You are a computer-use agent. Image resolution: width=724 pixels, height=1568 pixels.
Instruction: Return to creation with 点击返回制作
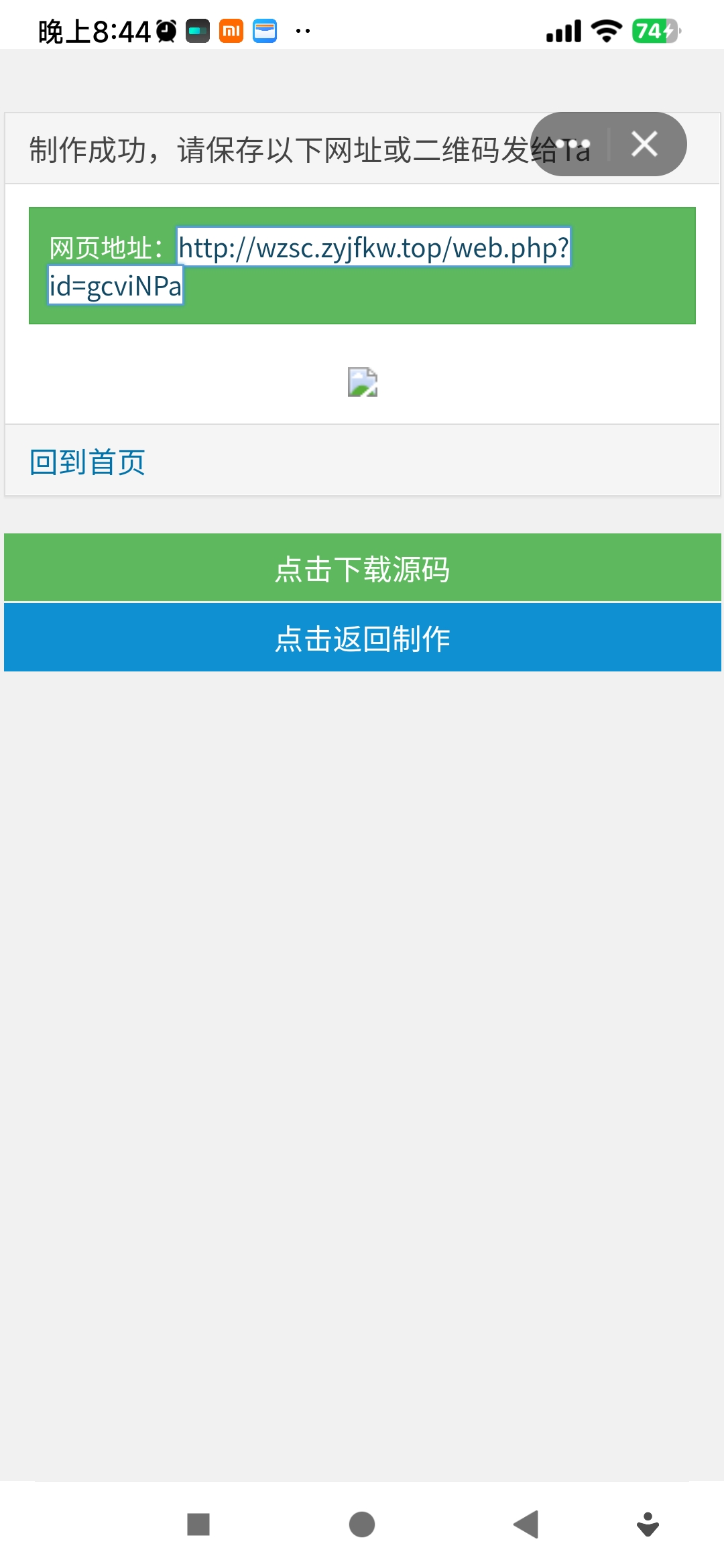pyautogui.click(x=362, y=638)
